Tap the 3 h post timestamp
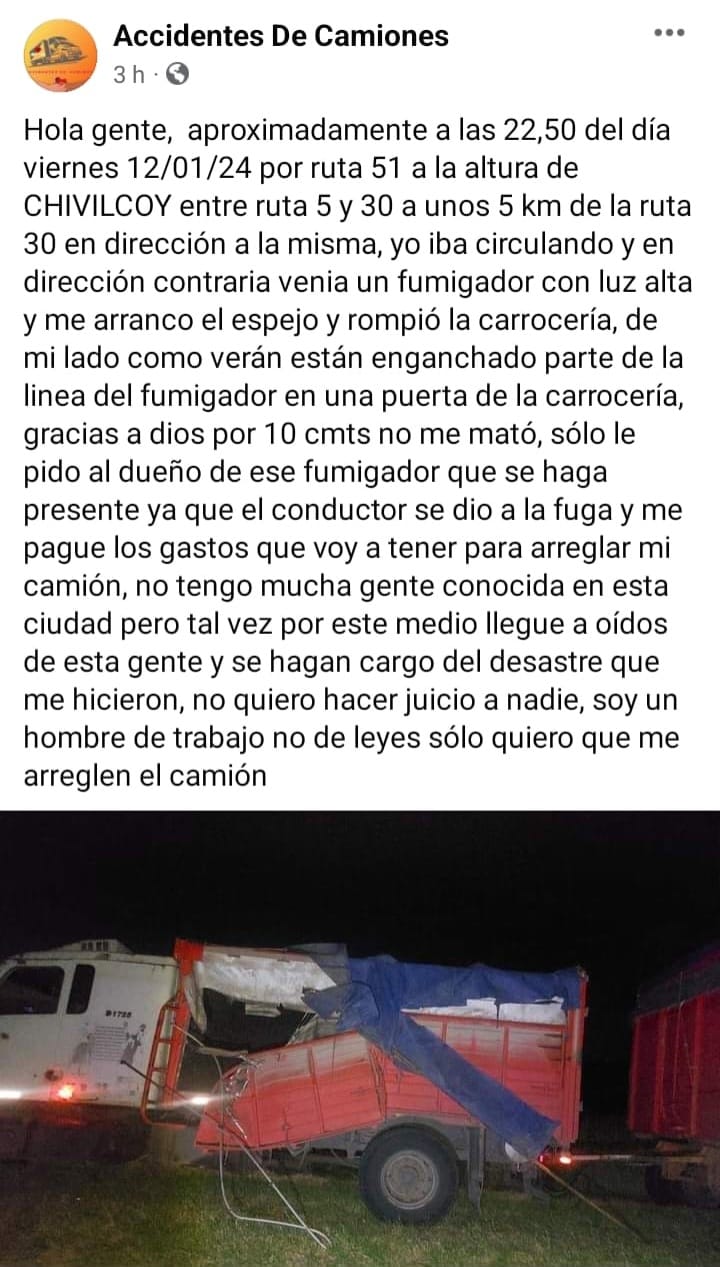Viewport: 720px width, 1267px height. tap(128, 74)
